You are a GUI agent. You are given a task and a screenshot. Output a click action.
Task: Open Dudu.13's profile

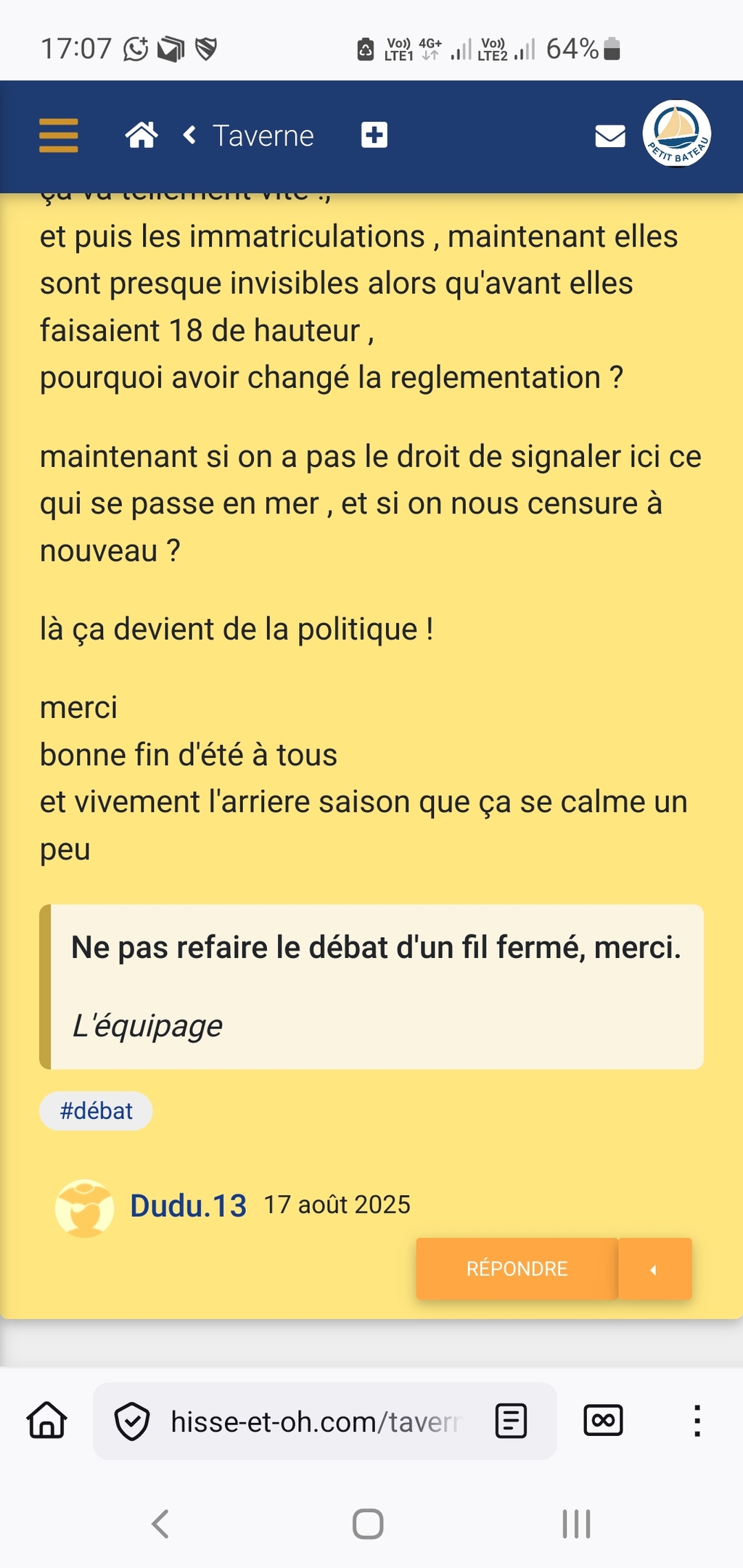tap(188, 1205)
